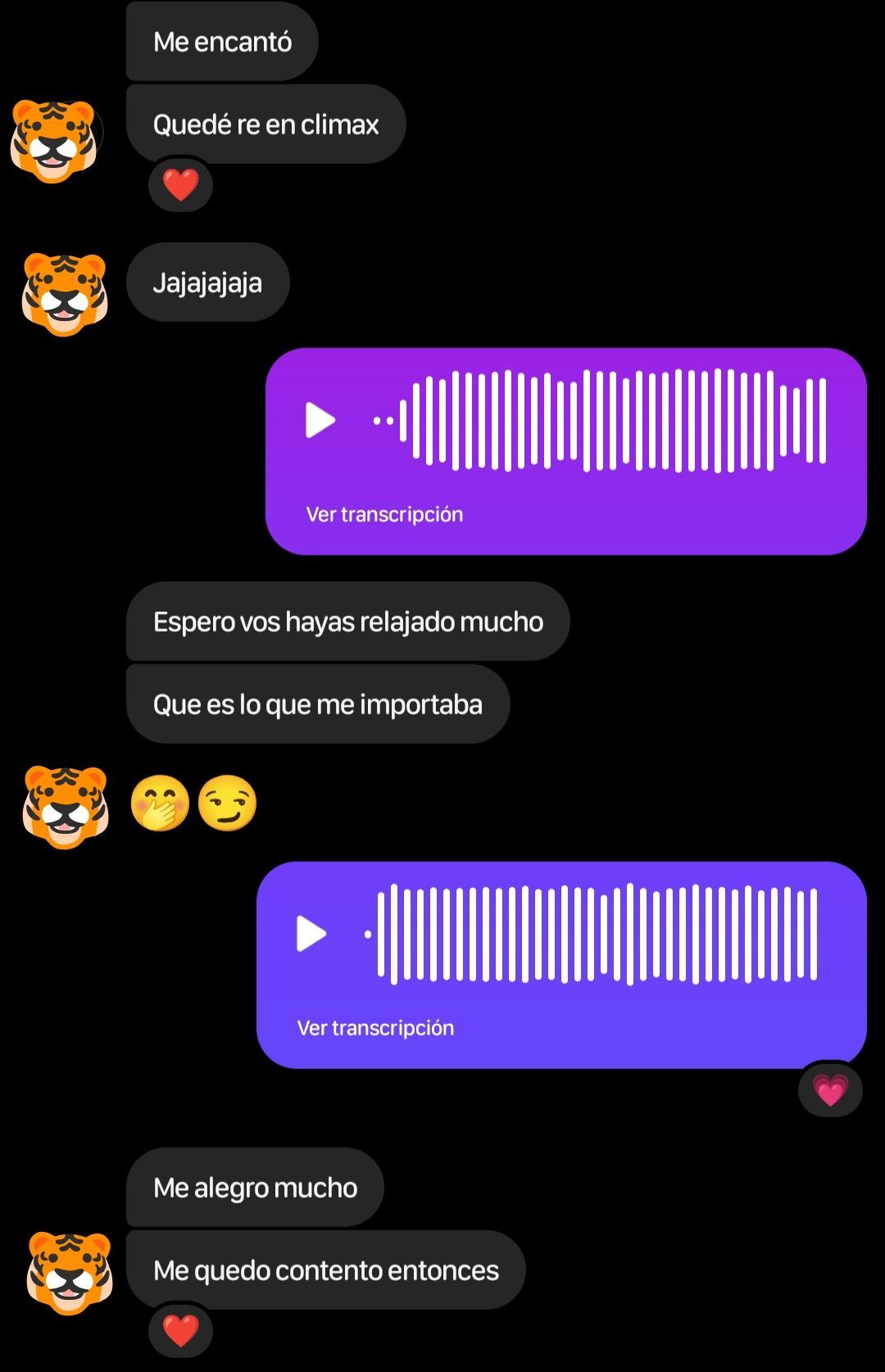Play the first purple voice message
The height and width of the screenshot is (1372, 885).
click(320, 420)
